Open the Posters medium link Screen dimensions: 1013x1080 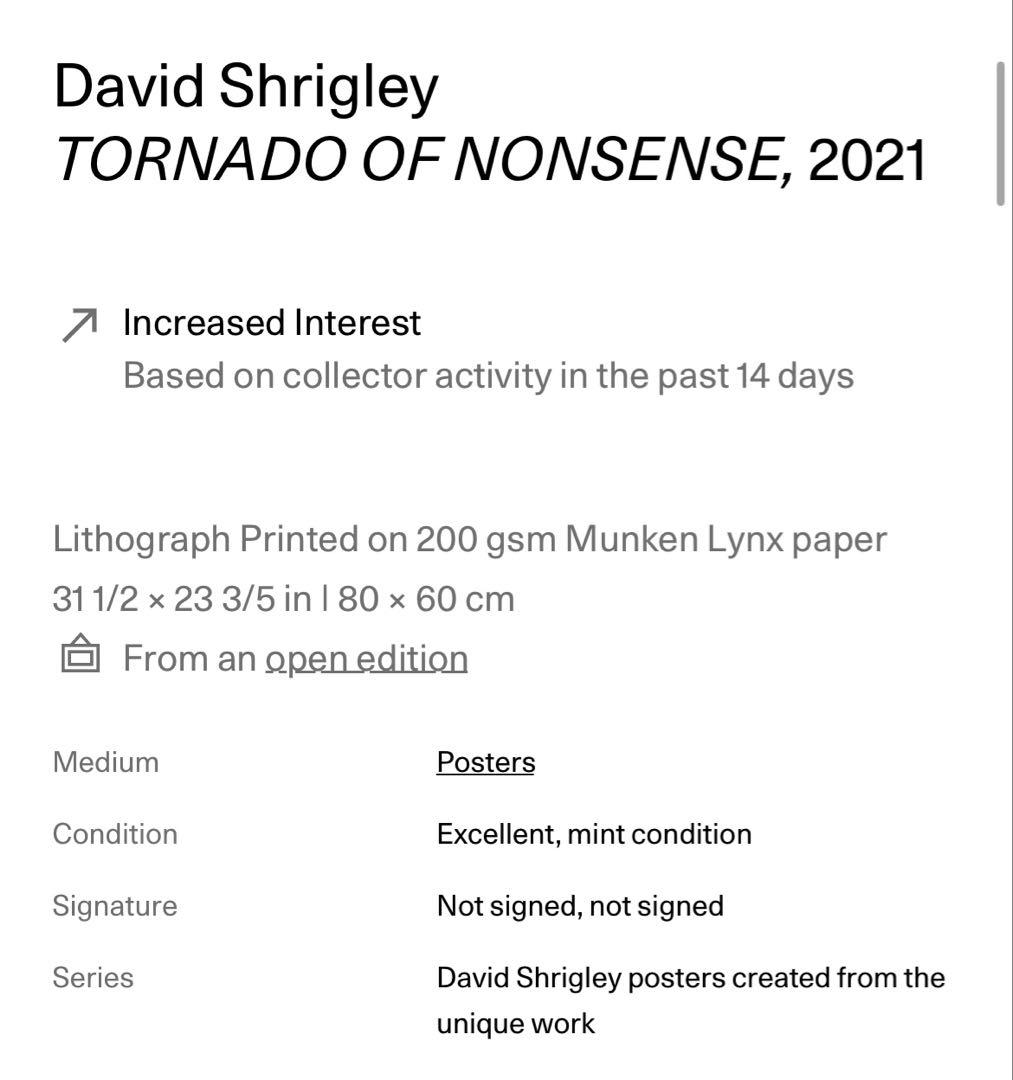click(485, 763)
